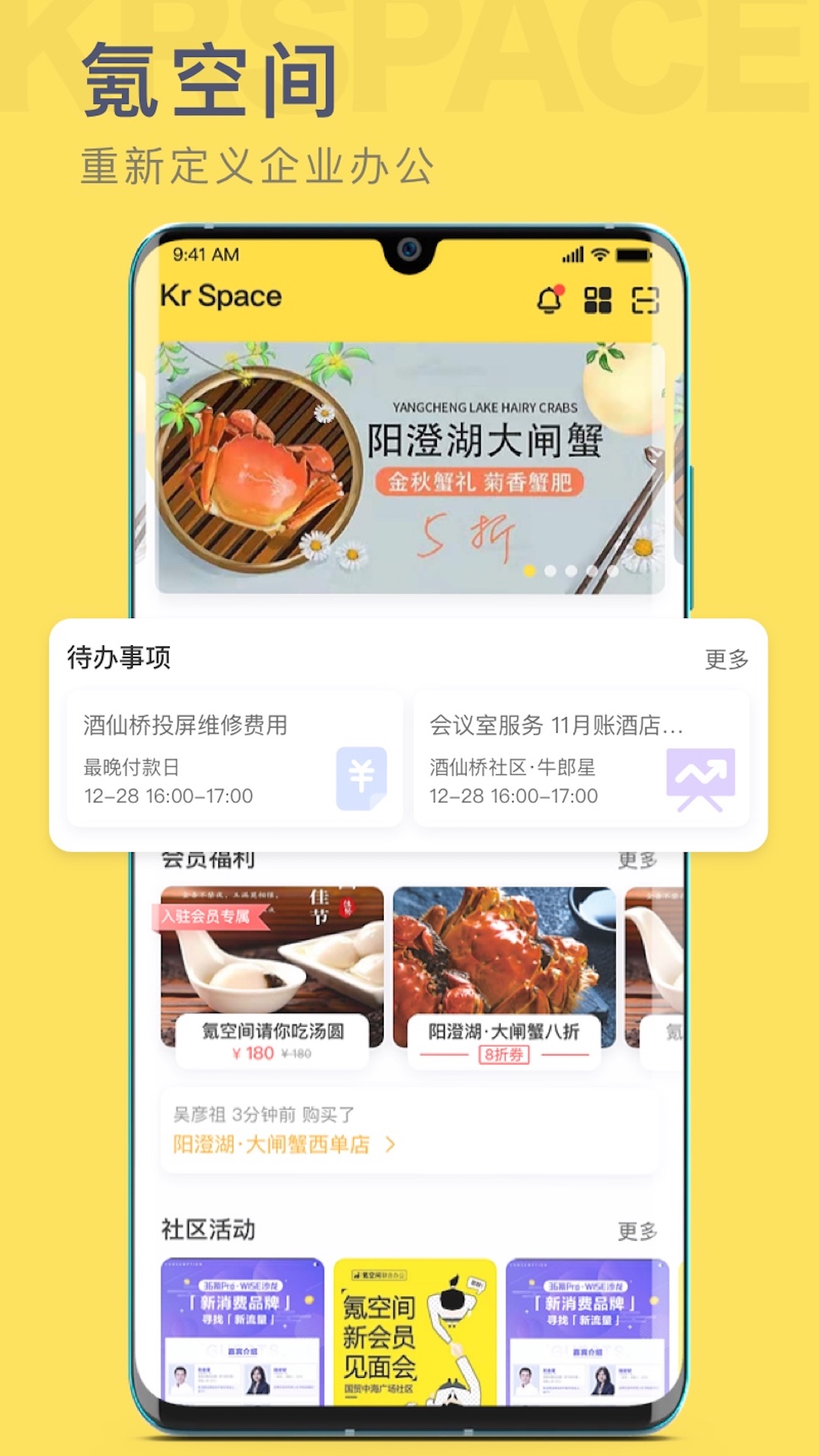The image size is (819, 1456).
Task: Click the 8折券 coupon tag
Action: [504, 1056]
